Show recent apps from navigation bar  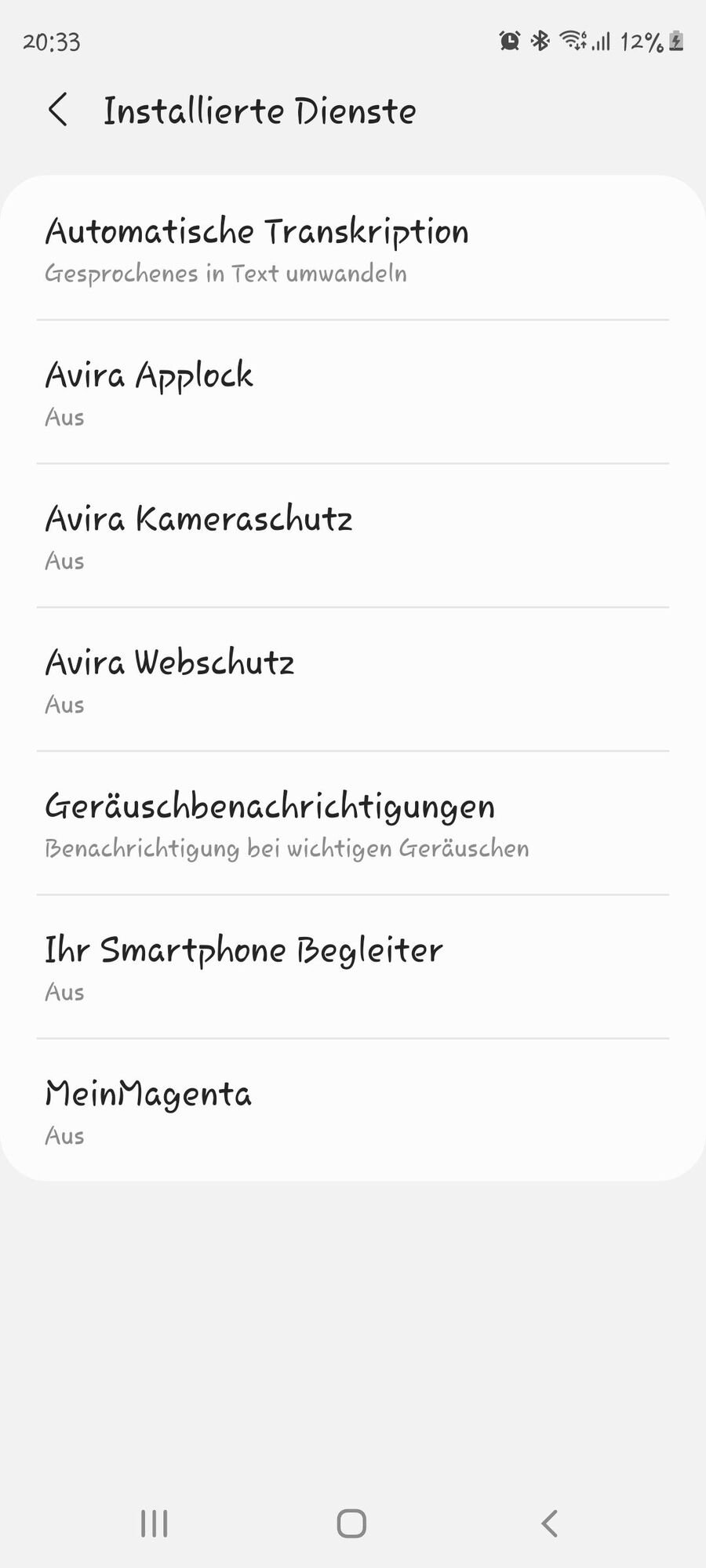155,1523
